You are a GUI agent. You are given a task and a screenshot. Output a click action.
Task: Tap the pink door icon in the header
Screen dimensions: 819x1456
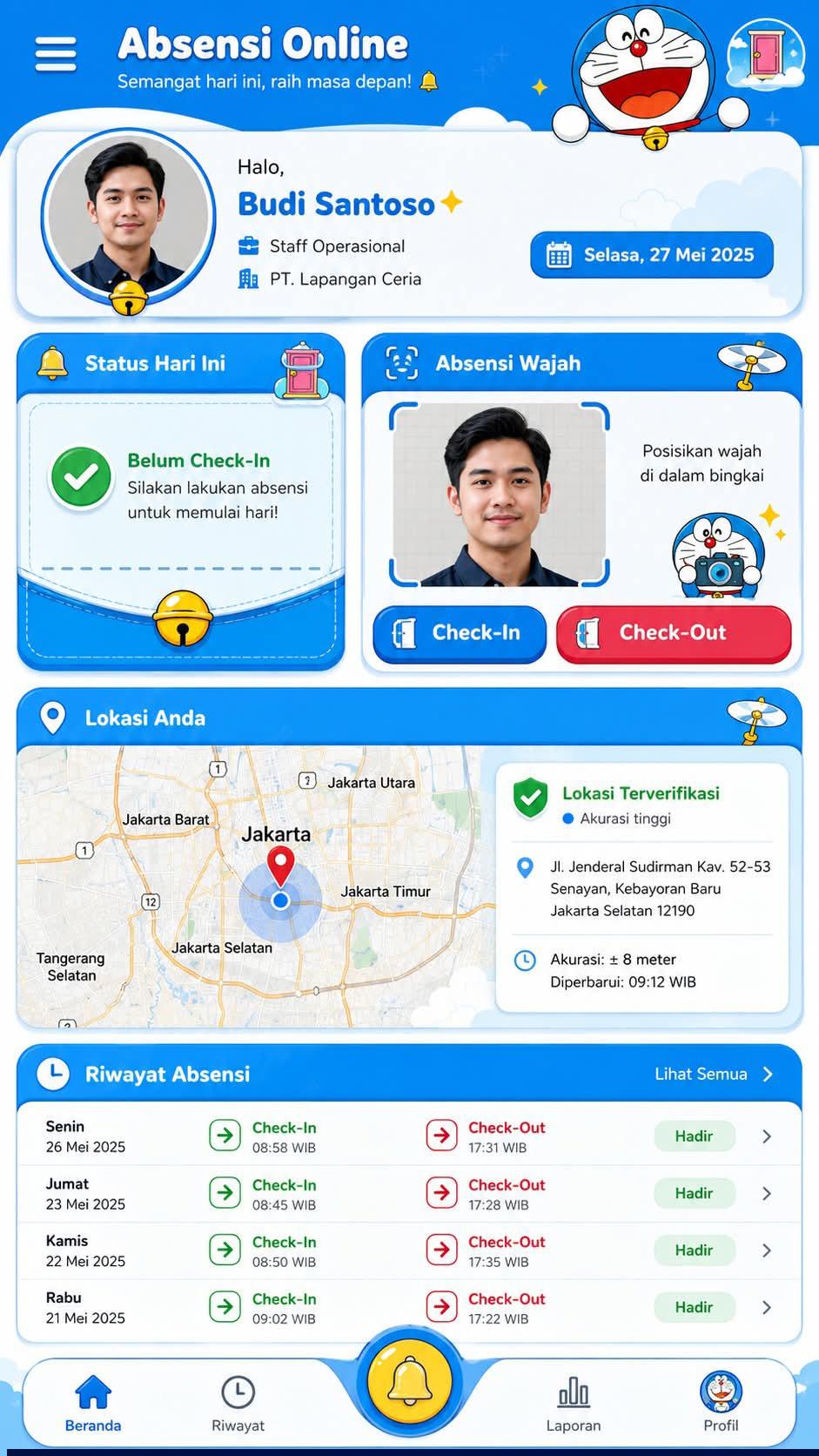click(766, 54)
